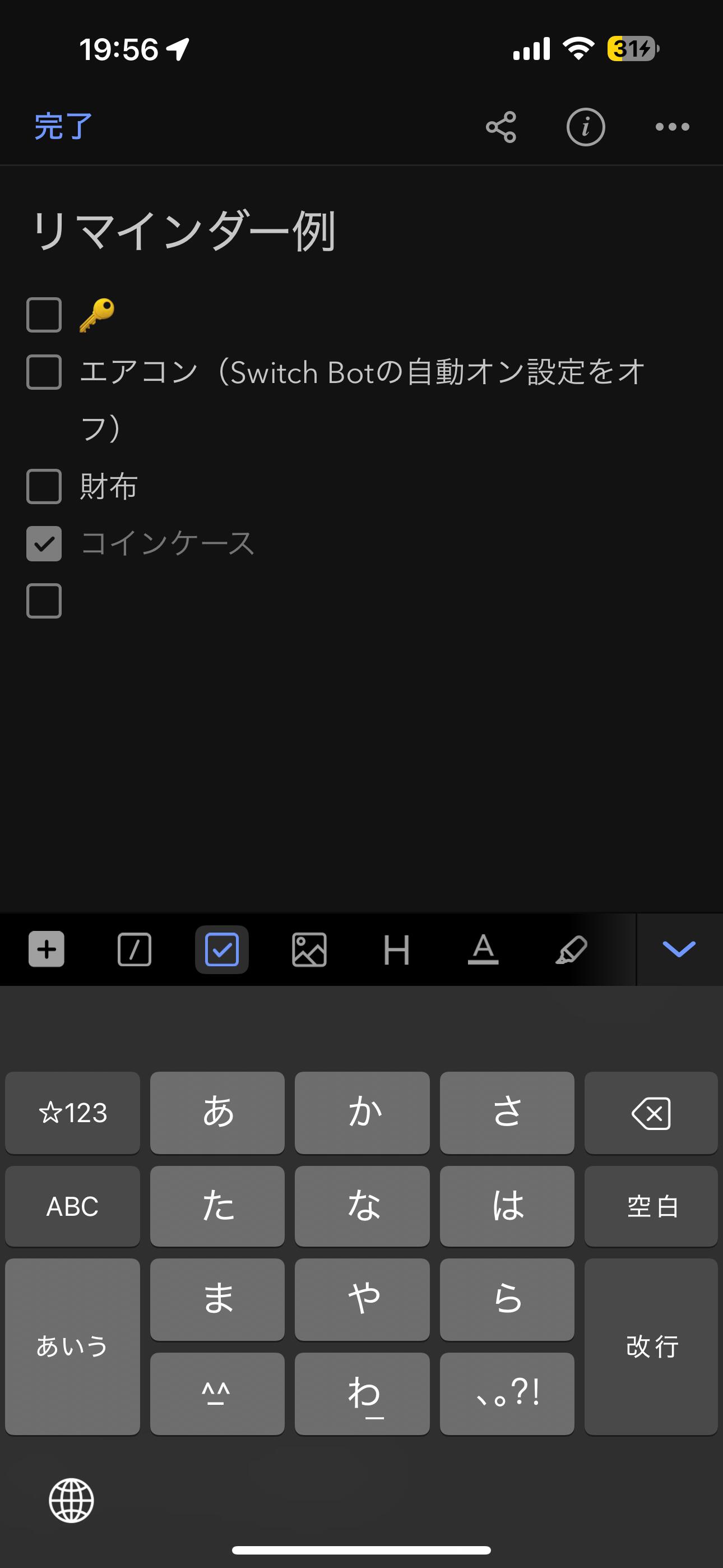Viewport: 723px width, 1568px height.
Task: Tap the backspace key on keyboard
Action: tap(651, 1113)
